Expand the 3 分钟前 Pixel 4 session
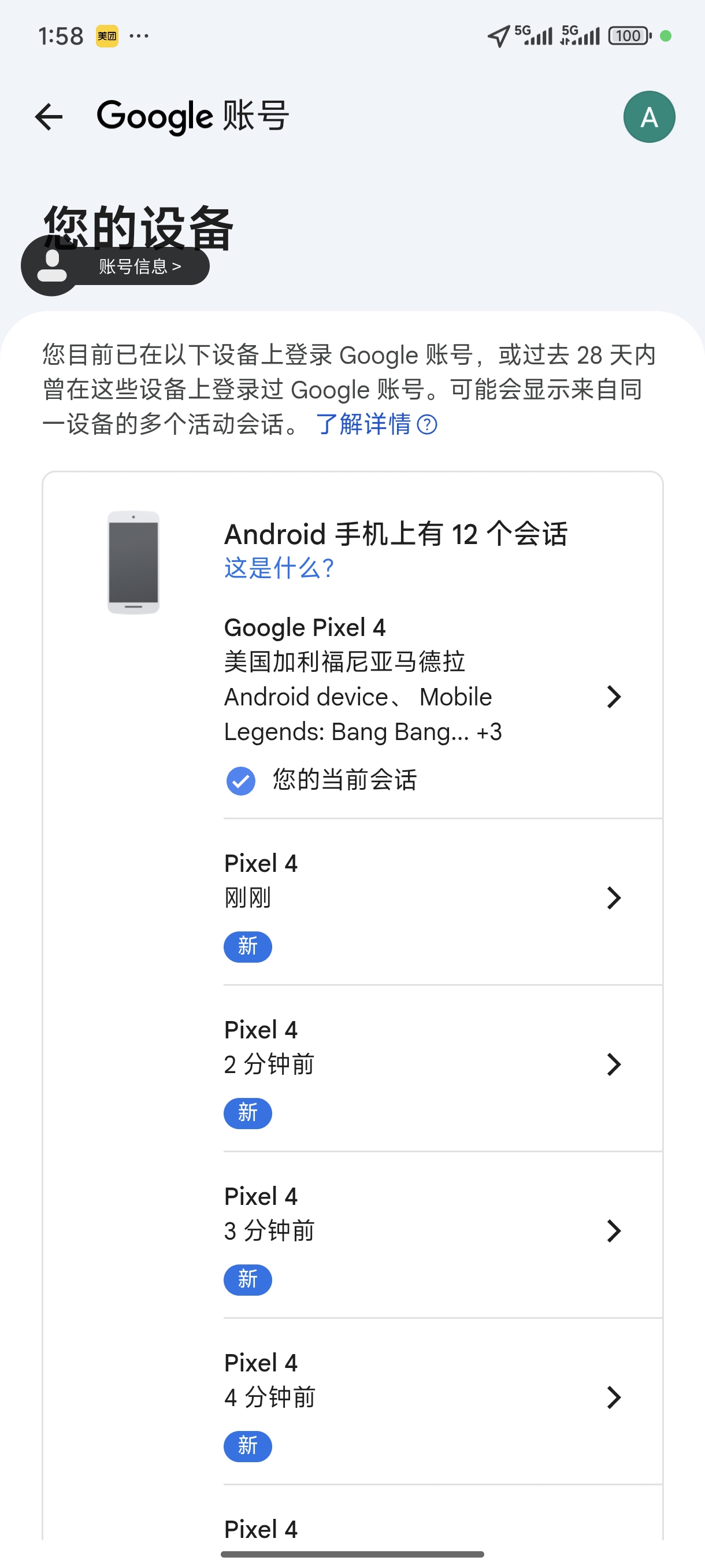 614,1230
